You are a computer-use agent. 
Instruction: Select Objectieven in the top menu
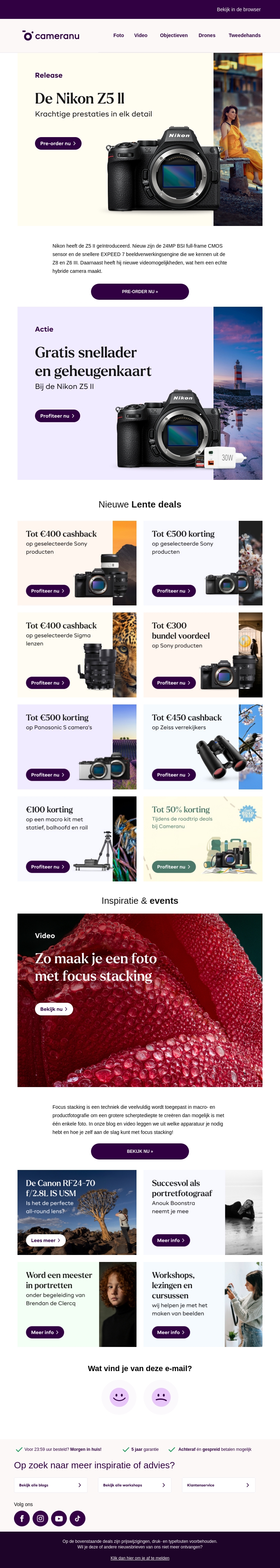pyautogui.click(x=174, y=35)
